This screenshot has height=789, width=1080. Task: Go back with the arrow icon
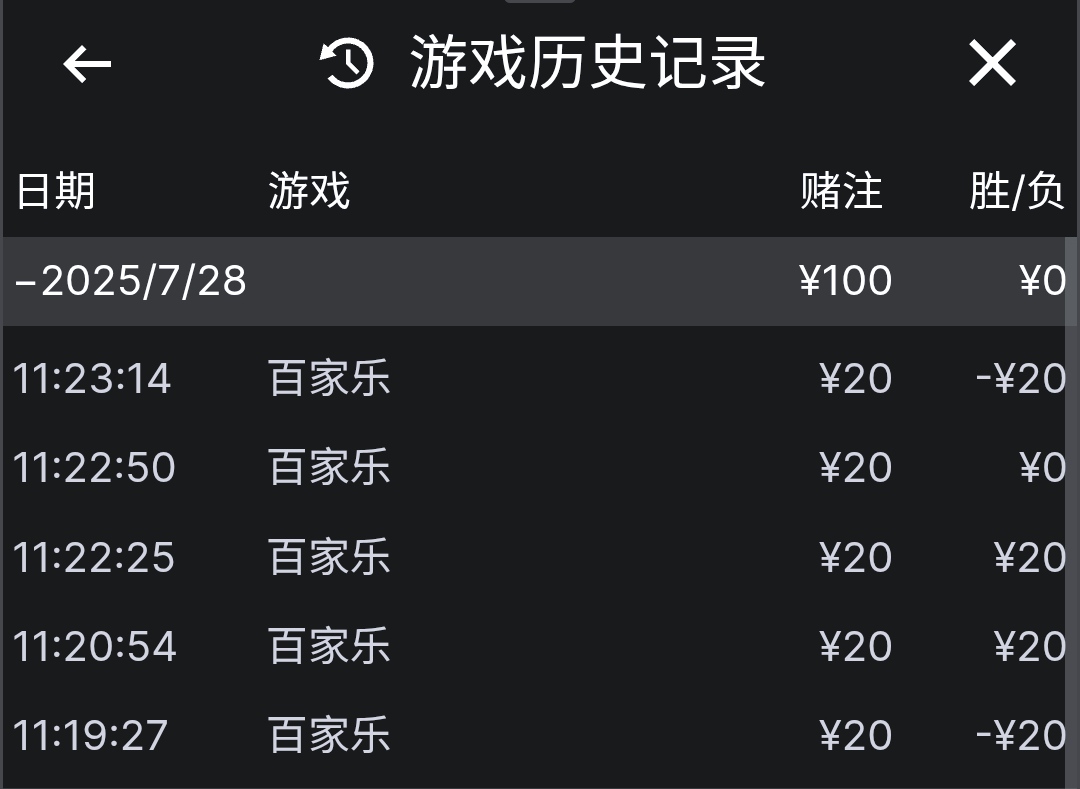click(87, 65)
